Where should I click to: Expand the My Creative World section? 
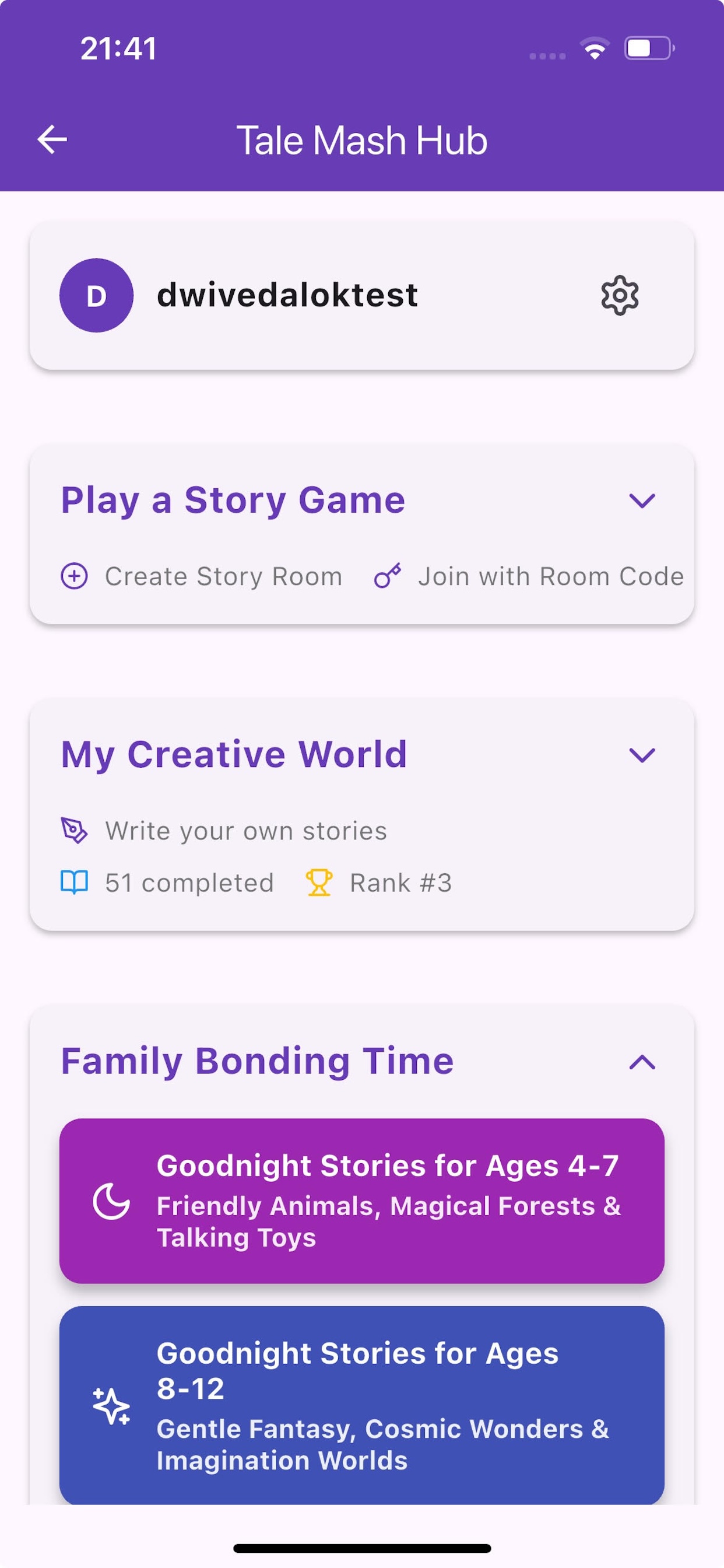[642, 755]
